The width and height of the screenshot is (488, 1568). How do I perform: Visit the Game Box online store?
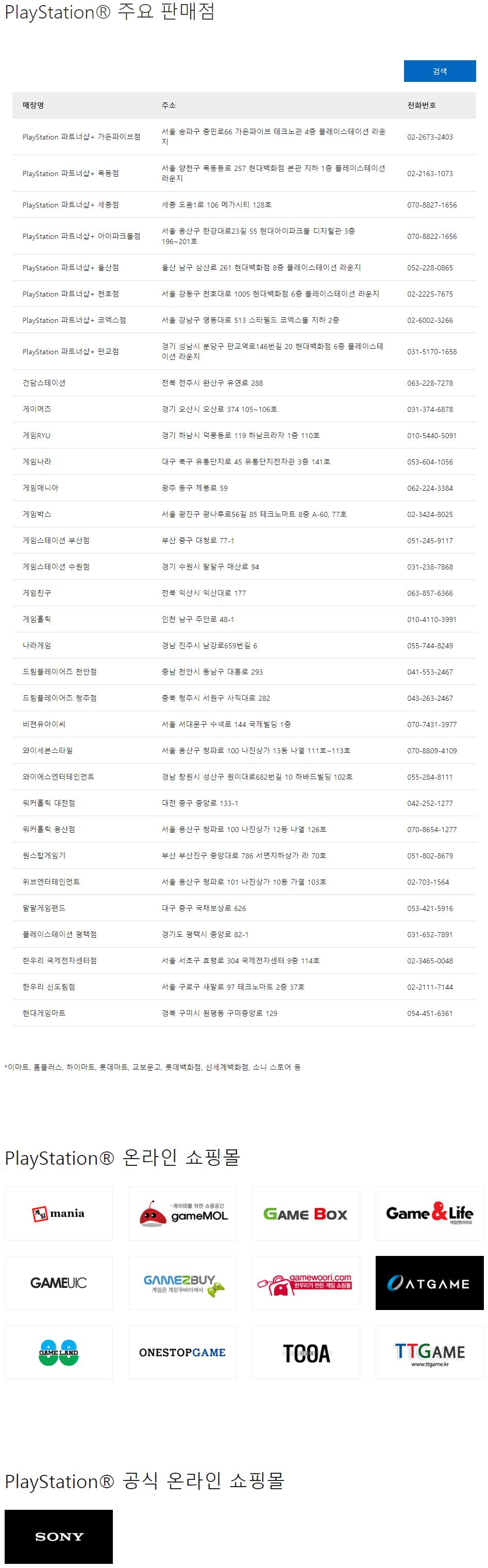point(306,1213)
